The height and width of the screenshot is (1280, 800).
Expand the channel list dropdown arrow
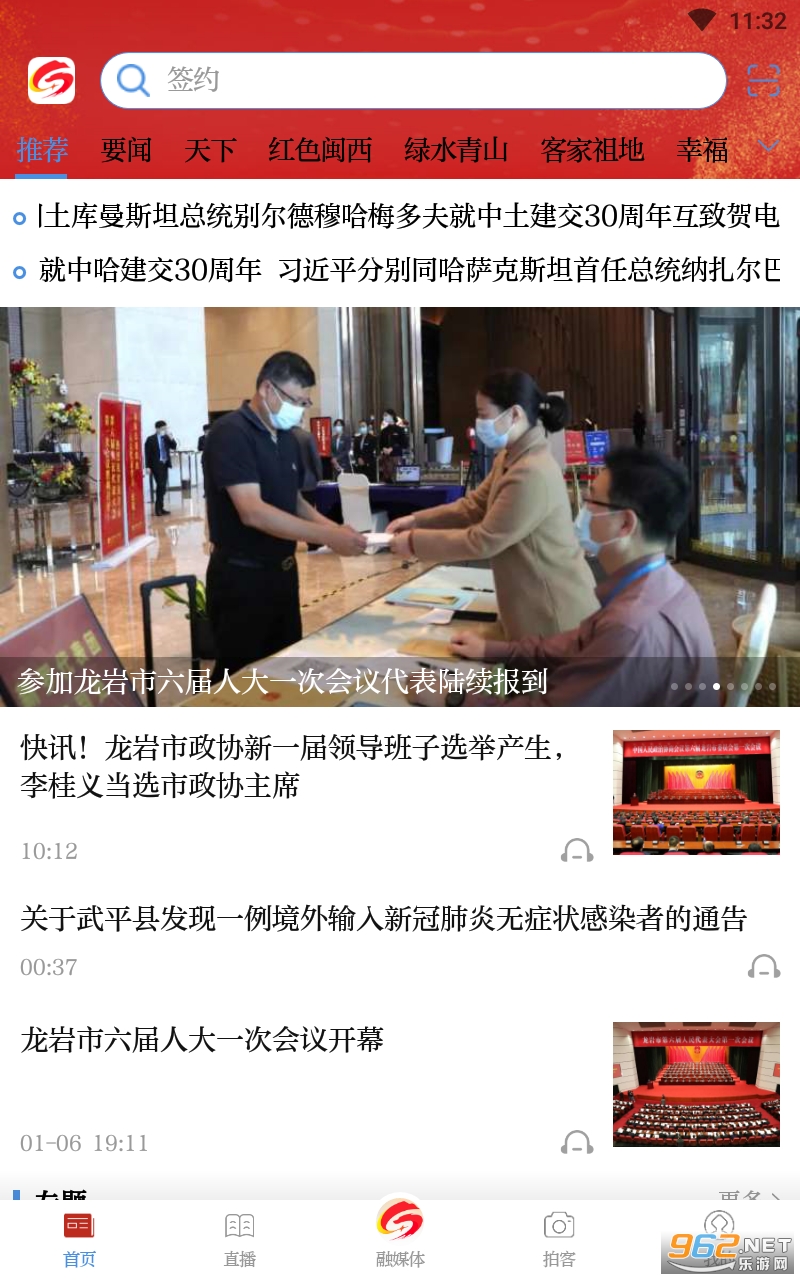coord(768,148)
